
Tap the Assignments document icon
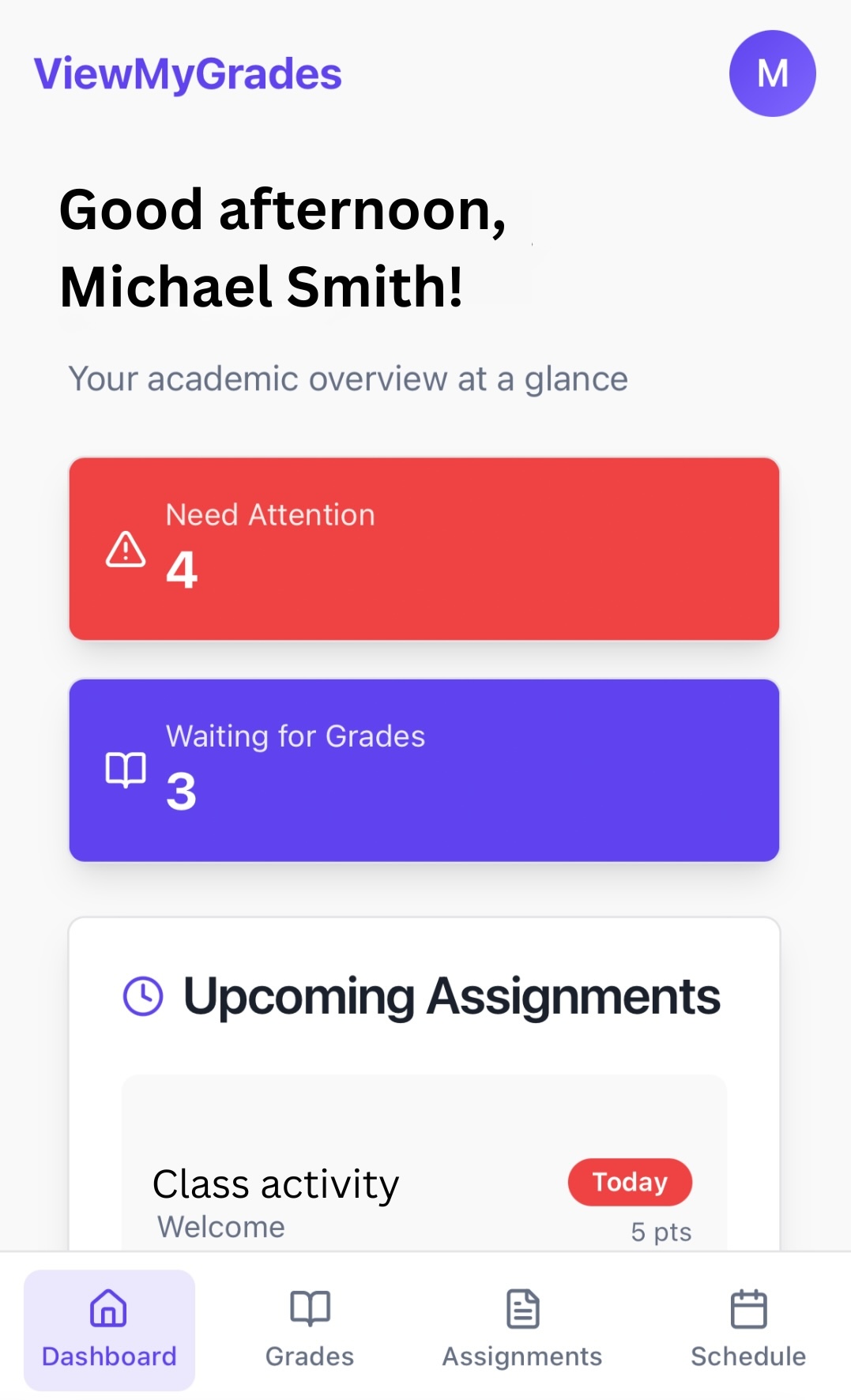pos(522,1307)
